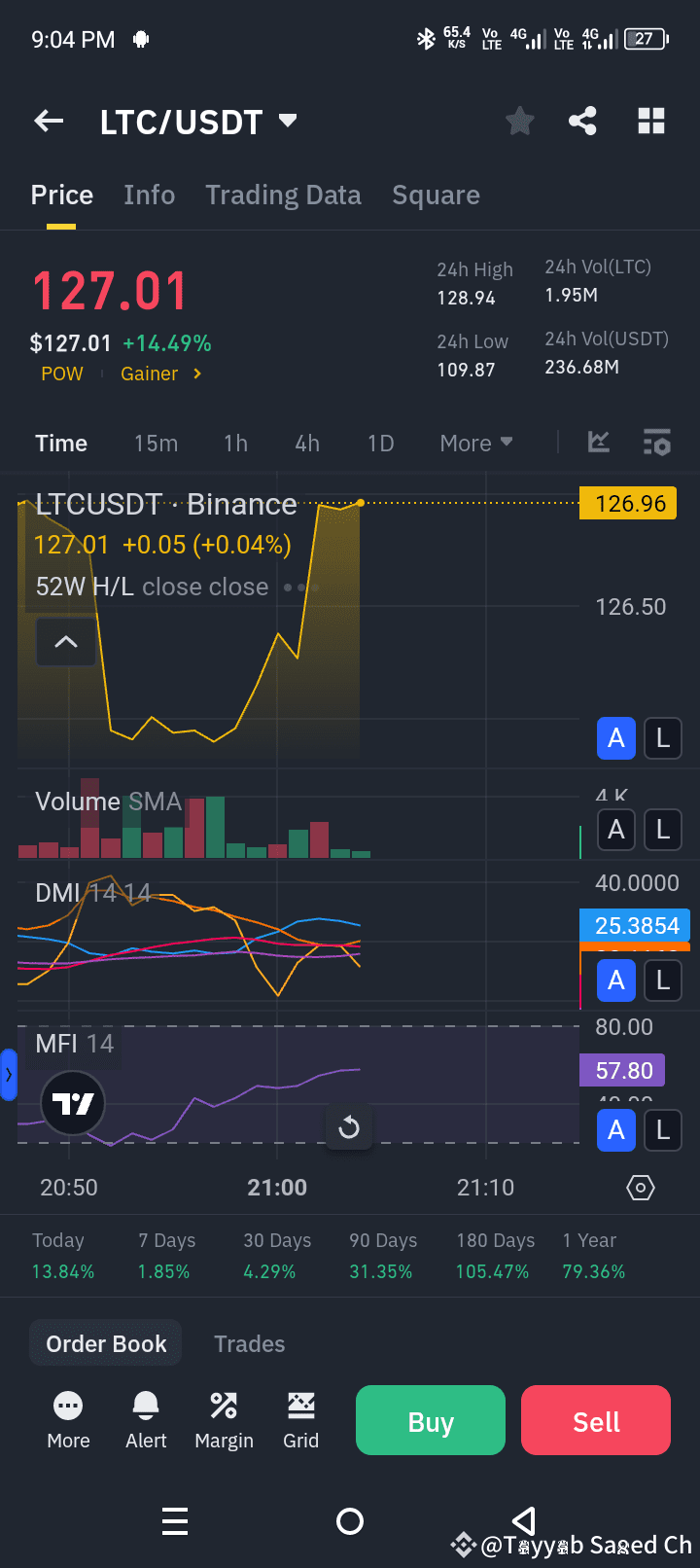The width and height of the screenshot is (700, 1568).
Task: Tap the green Buy button
Action: pyautogui.click(x=430, y=1420)
